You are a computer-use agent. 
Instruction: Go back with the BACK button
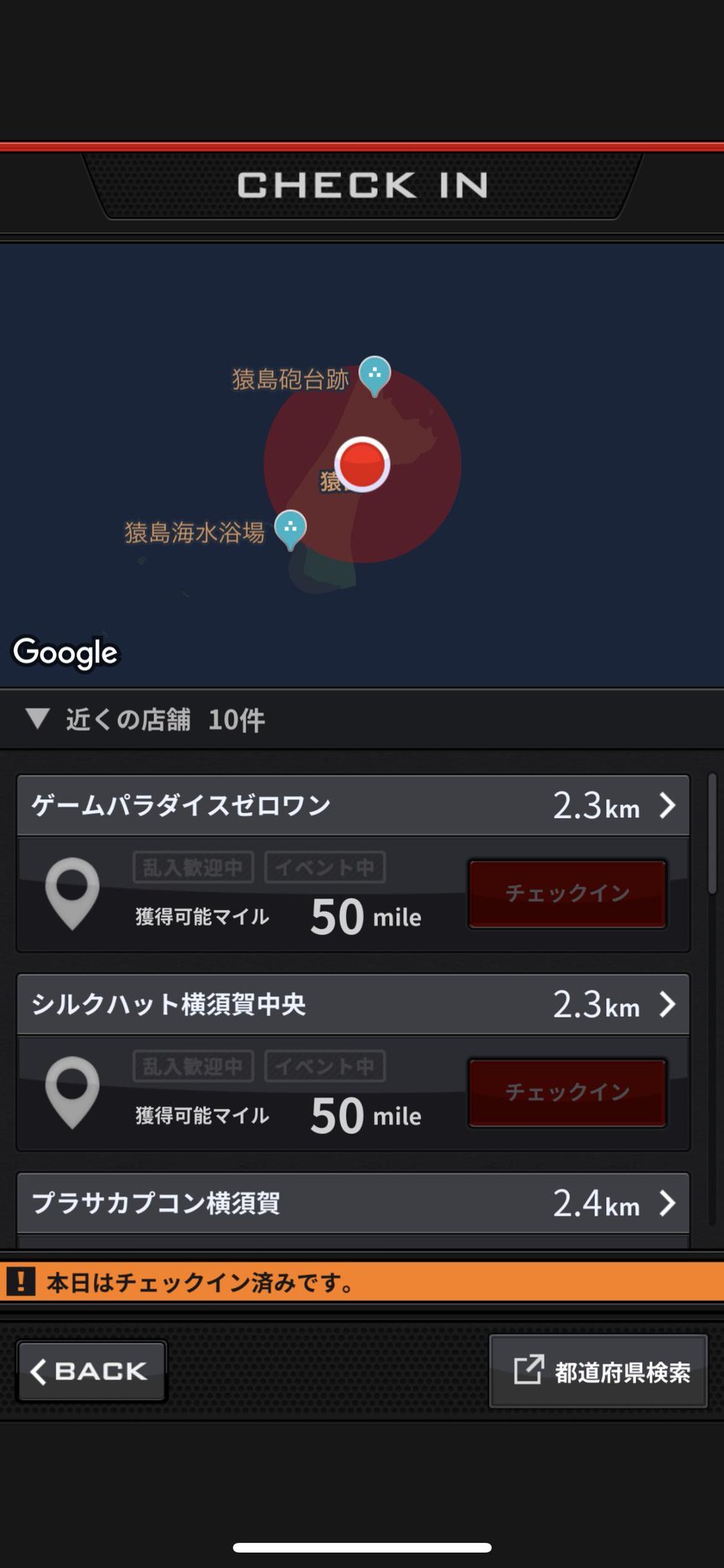[x=91, y=1370]
